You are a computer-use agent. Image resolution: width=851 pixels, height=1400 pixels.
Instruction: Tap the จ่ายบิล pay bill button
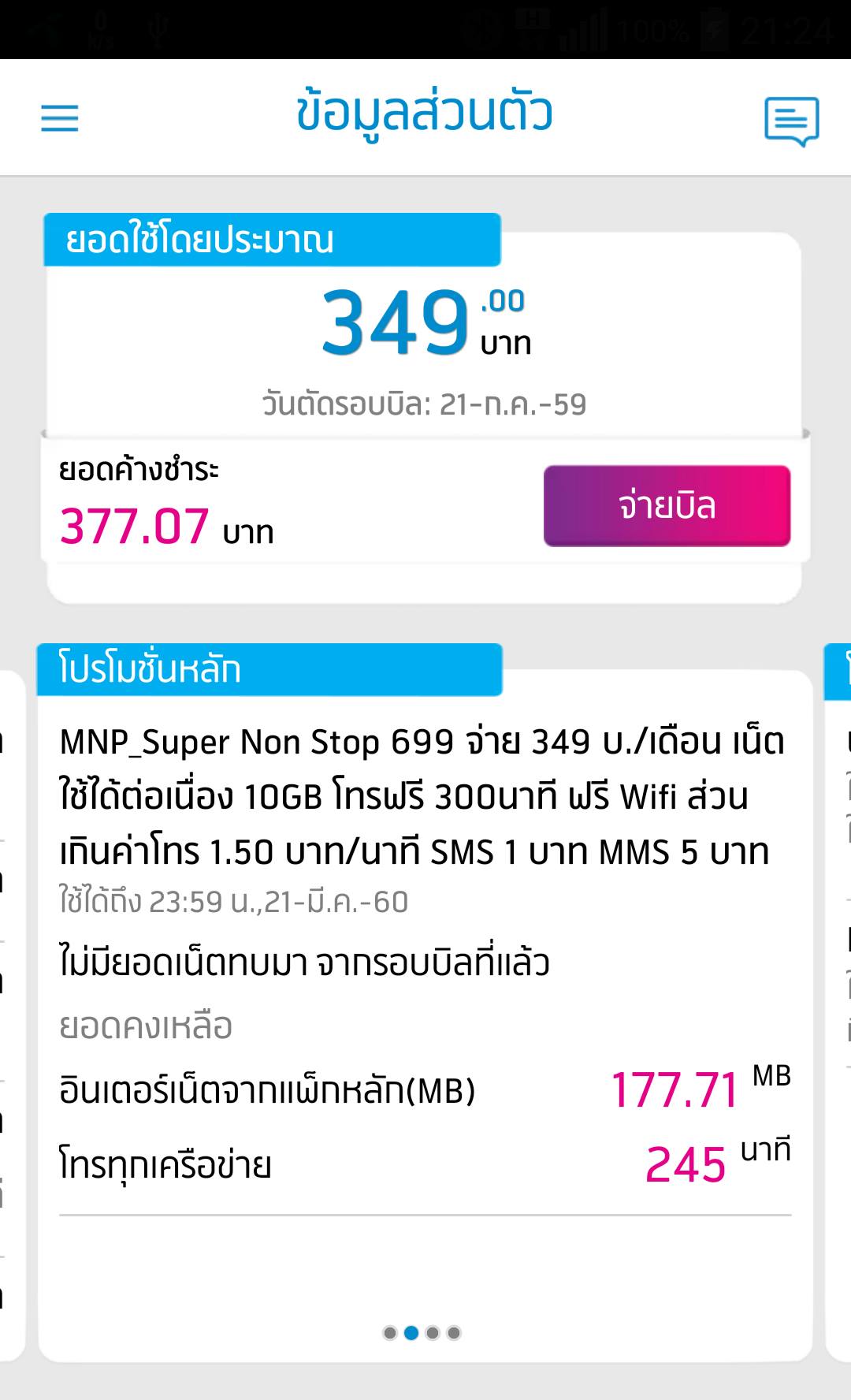(x=667, y=505)
